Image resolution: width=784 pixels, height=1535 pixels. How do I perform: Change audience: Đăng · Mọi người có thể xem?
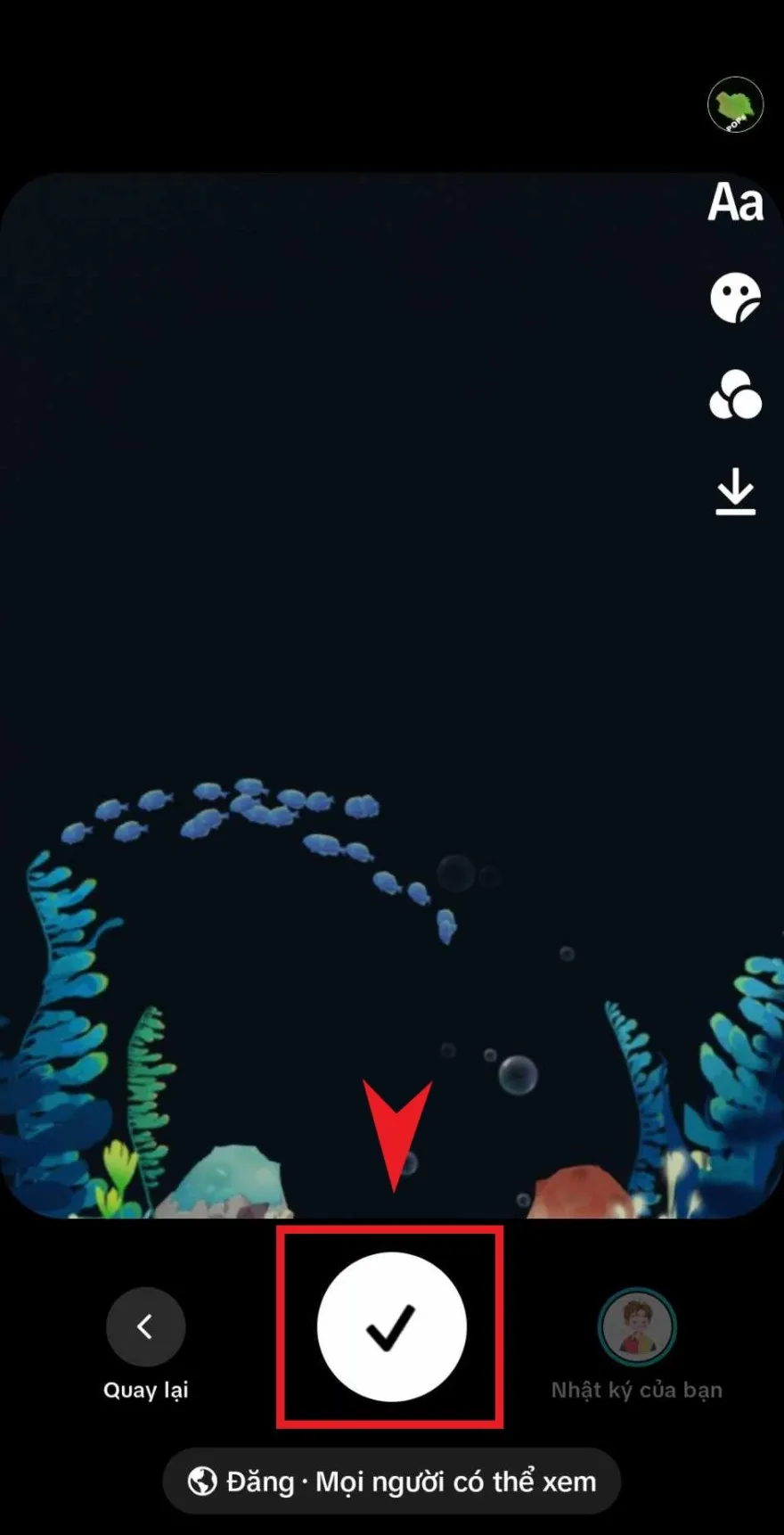(x=391, y=1482)
